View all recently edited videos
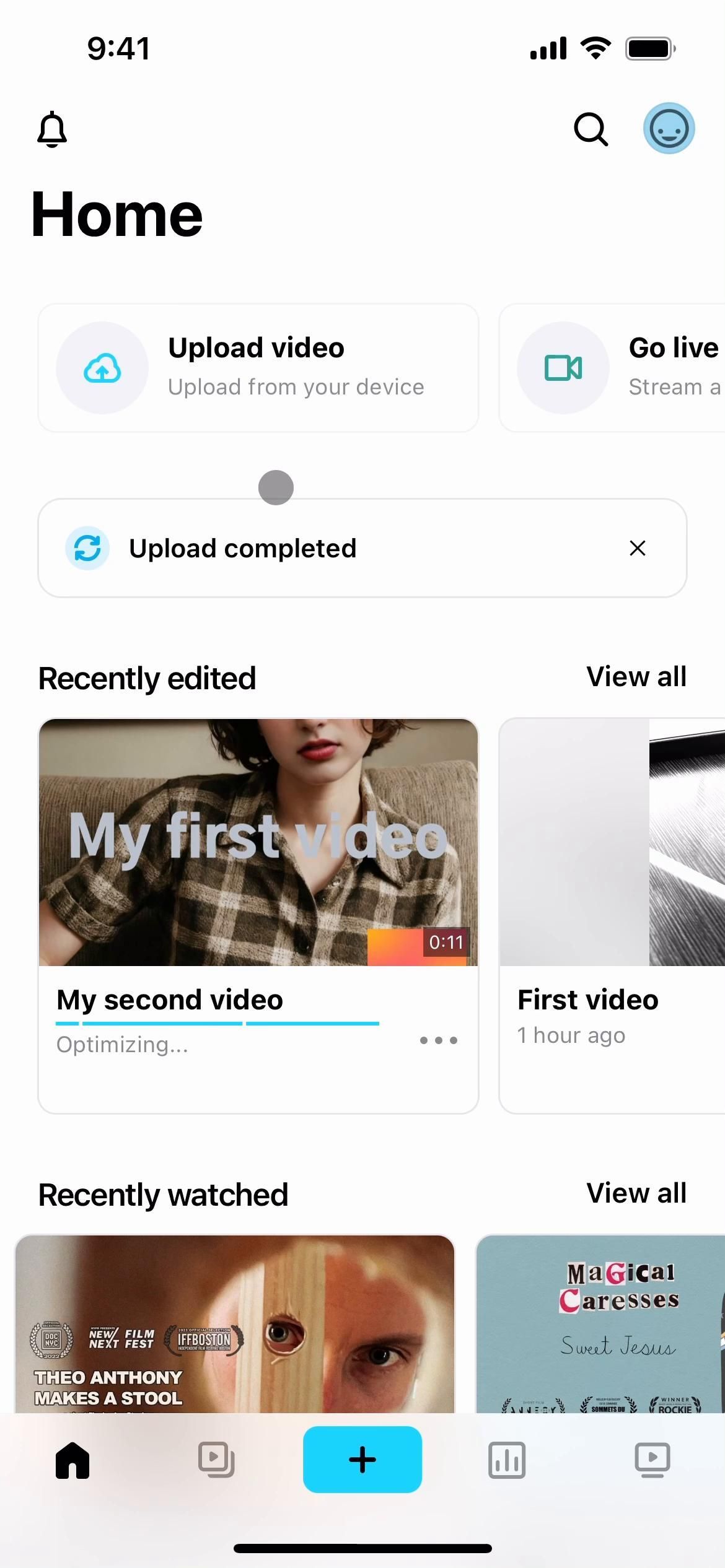The image size is (725, 1568). (636, 677)
